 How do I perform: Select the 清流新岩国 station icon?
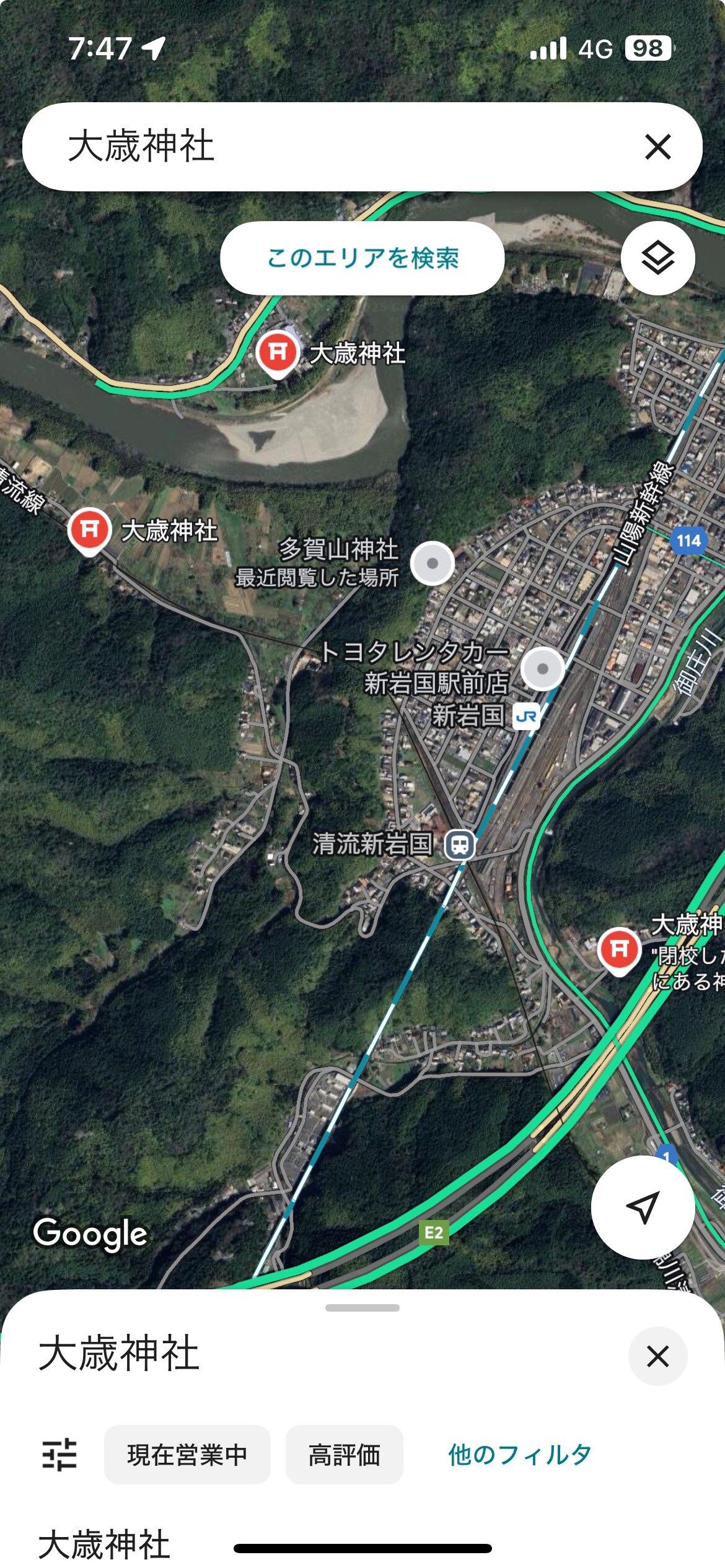coord(459,844)
